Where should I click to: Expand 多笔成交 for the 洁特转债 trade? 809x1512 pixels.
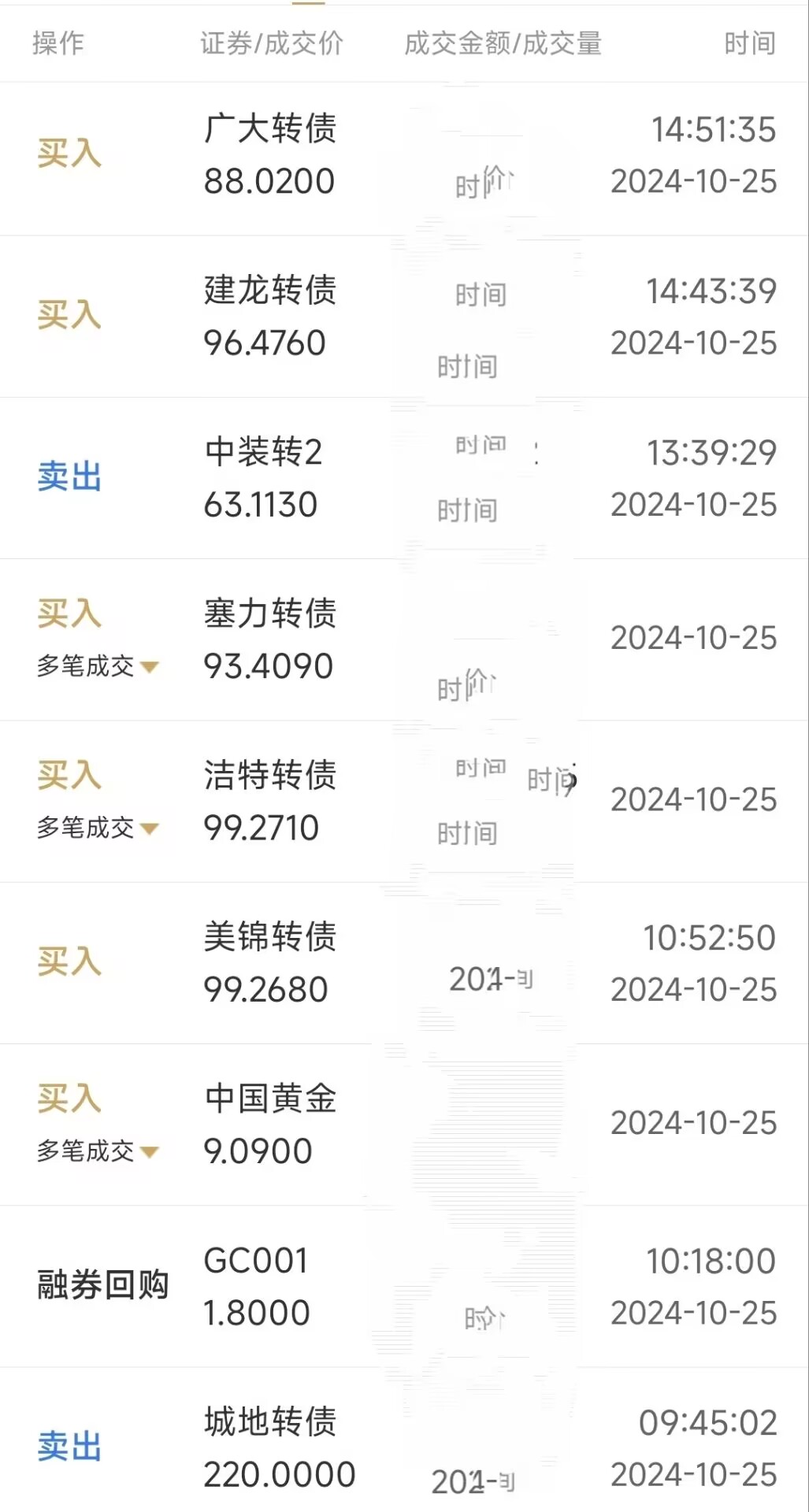click(x=98, y=828)
